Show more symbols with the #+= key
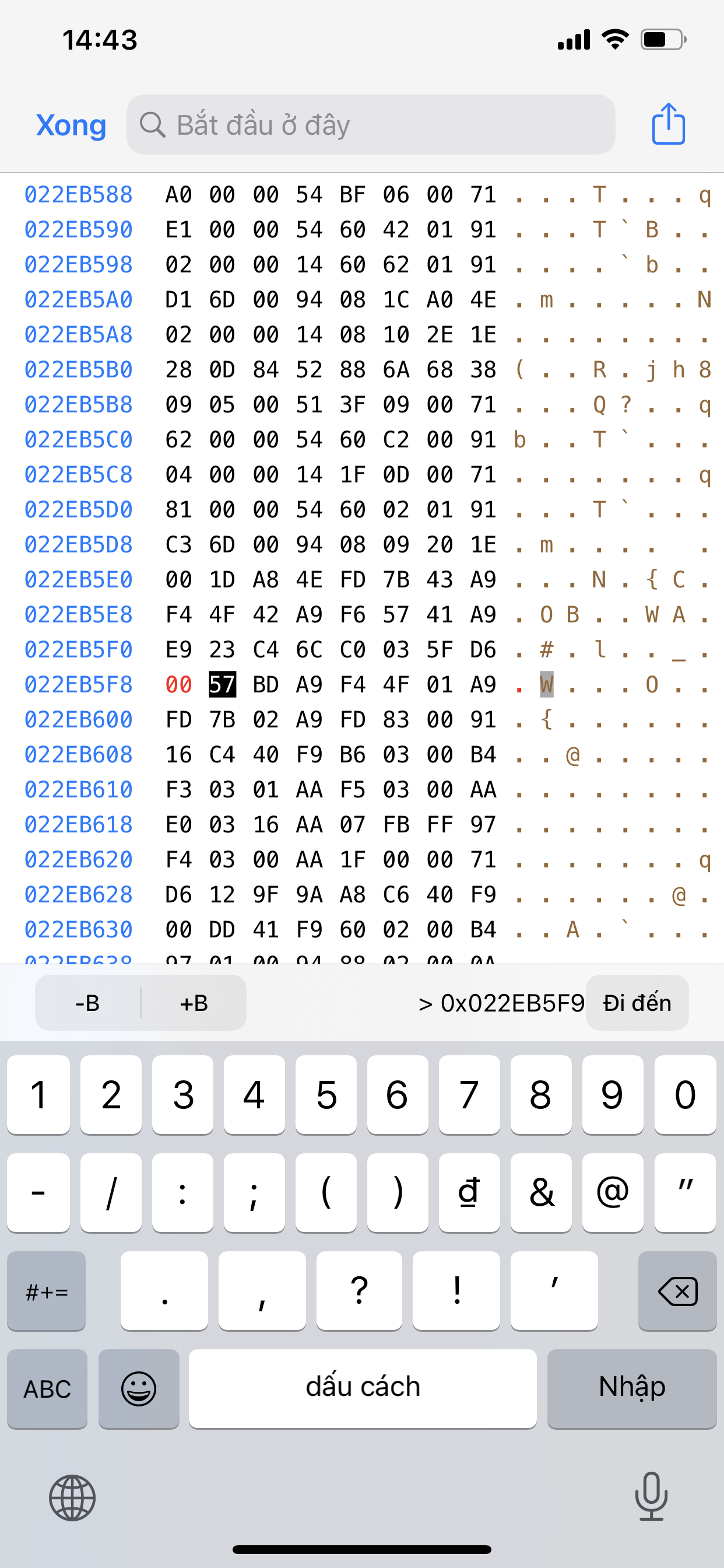724x1568 pixels. [x=47, y=1290]
